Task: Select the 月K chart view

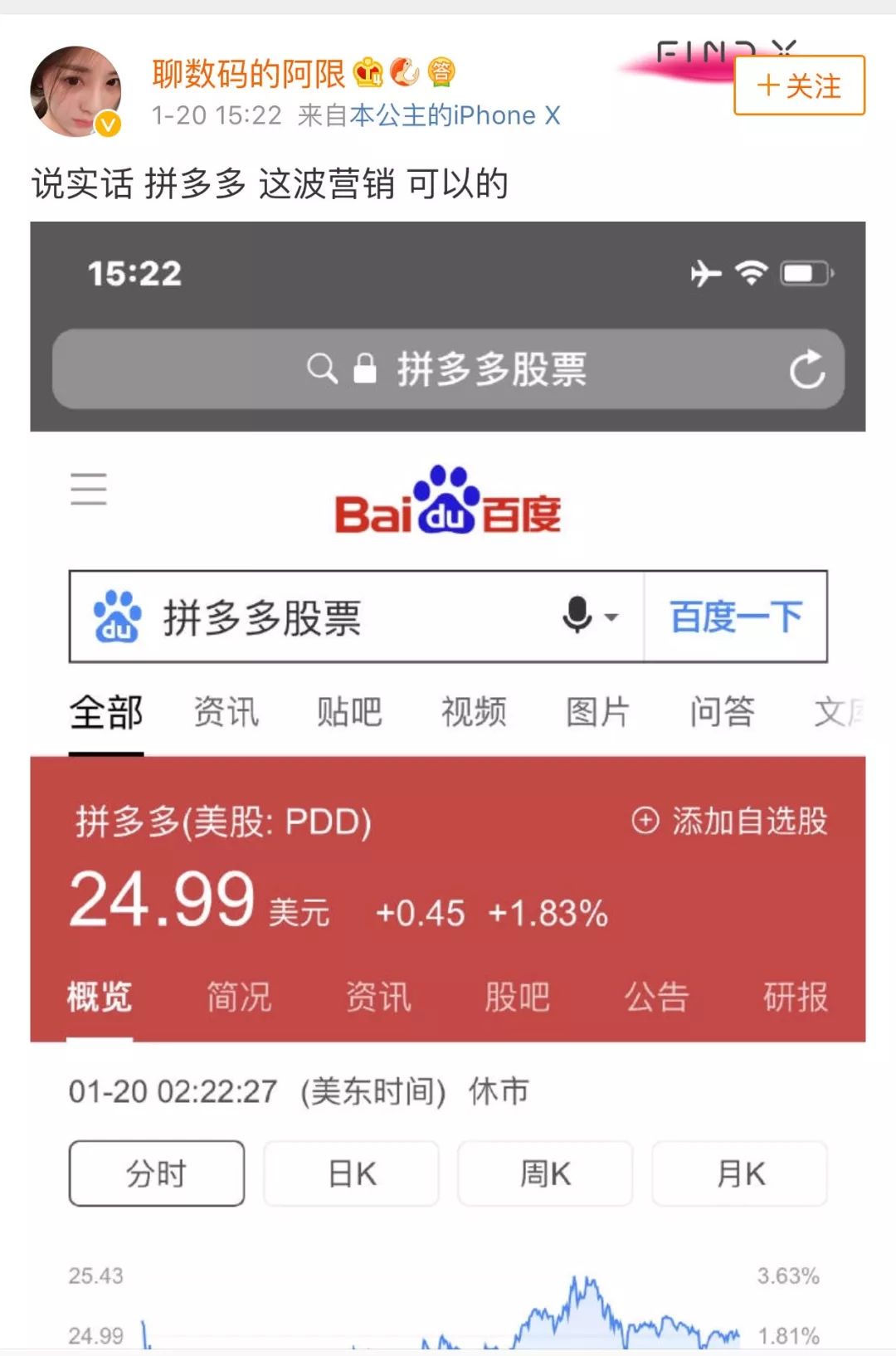Action: (x=738, y=1173)
